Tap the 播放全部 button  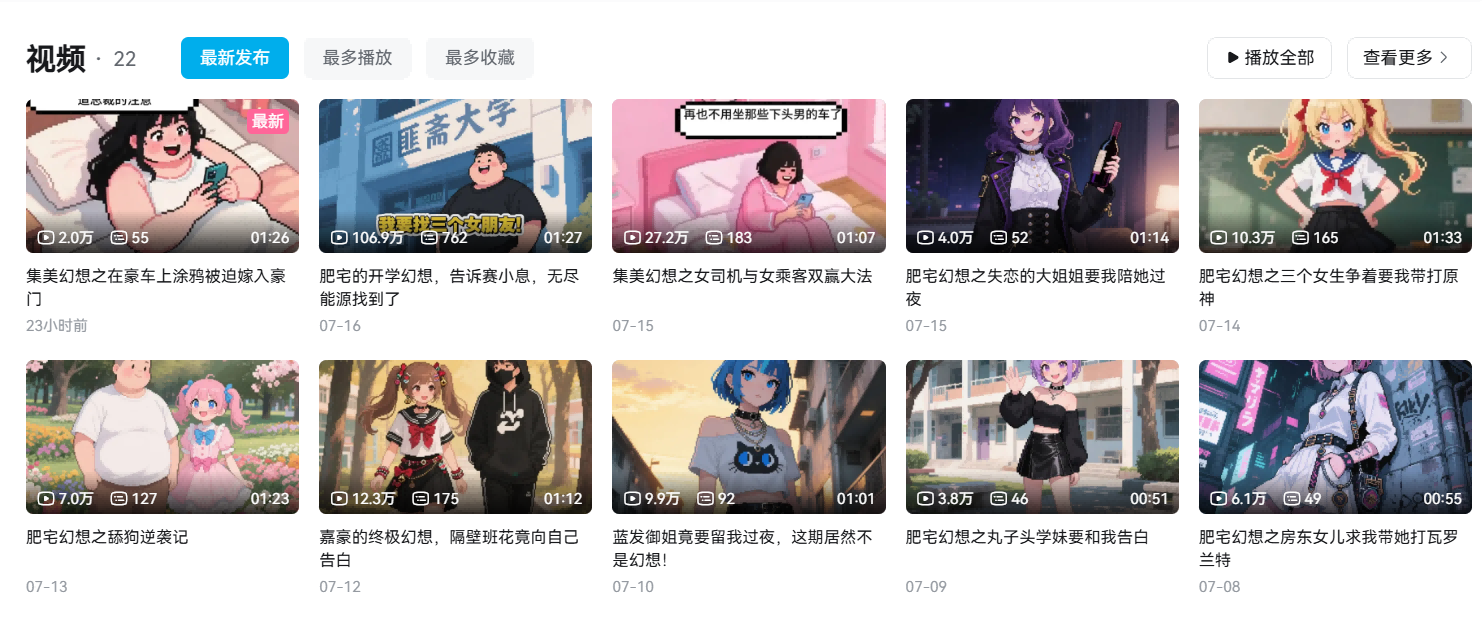click(1269, 58)
